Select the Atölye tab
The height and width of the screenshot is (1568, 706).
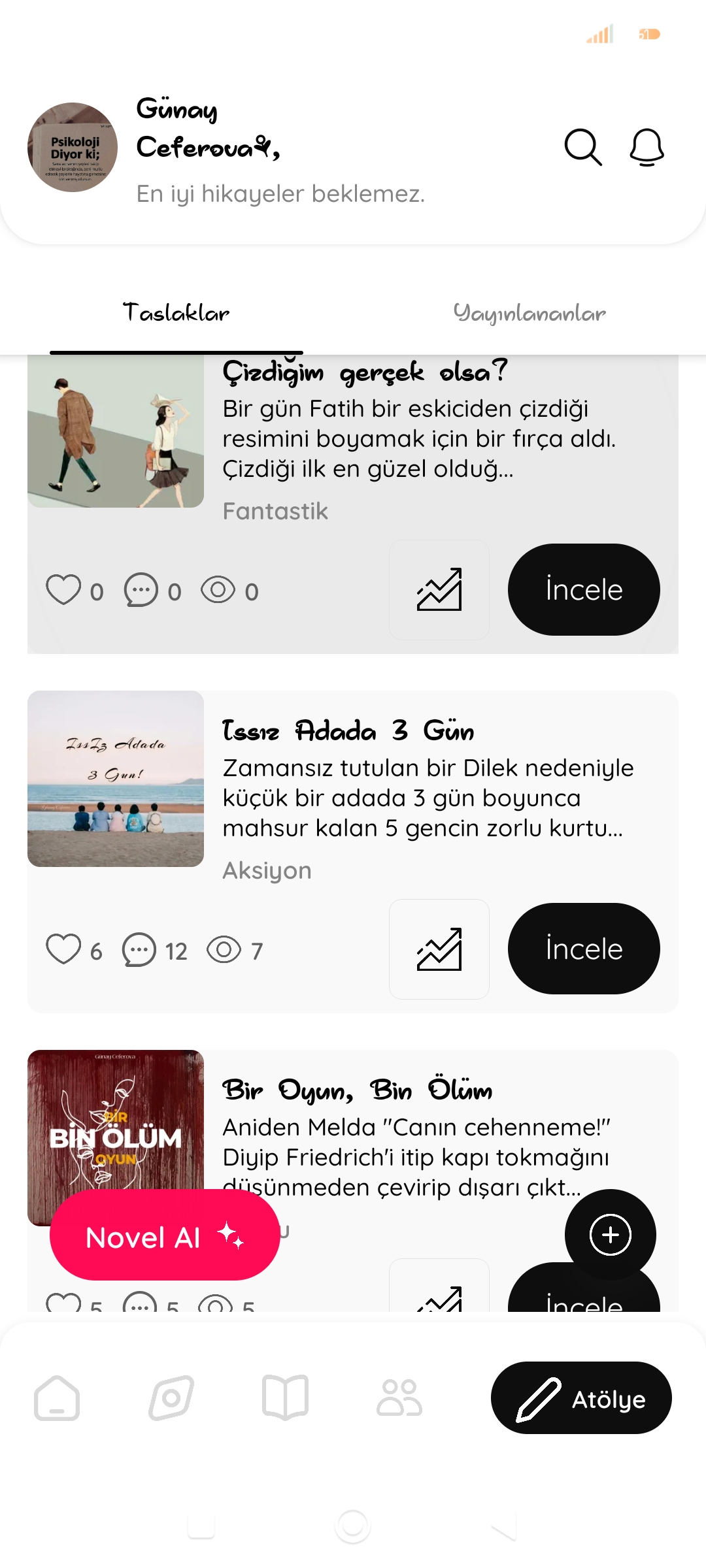[x=581, y=1398]
